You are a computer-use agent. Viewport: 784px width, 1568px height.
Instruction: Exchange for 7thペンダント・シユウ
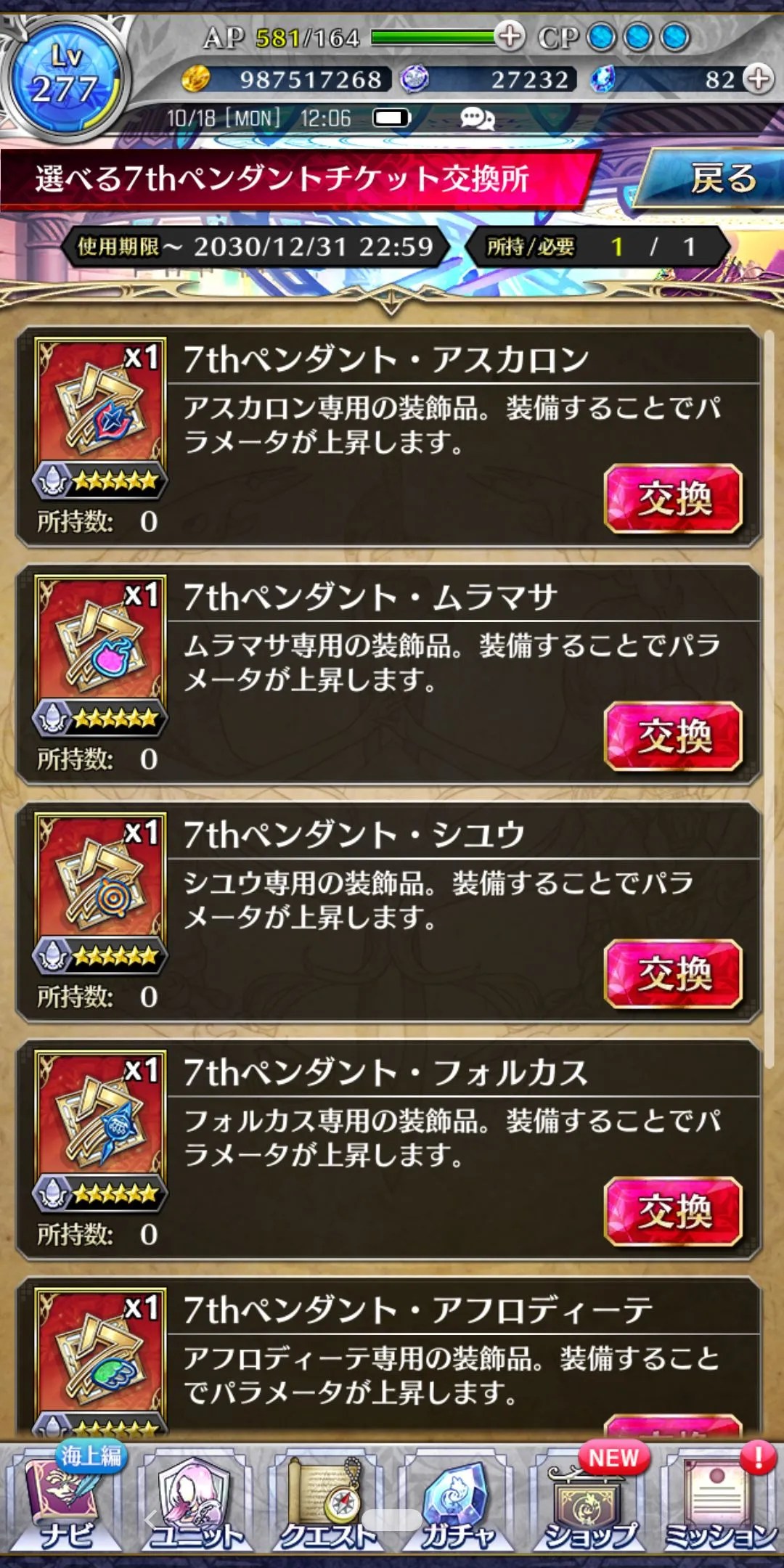[x=673, y=973]
